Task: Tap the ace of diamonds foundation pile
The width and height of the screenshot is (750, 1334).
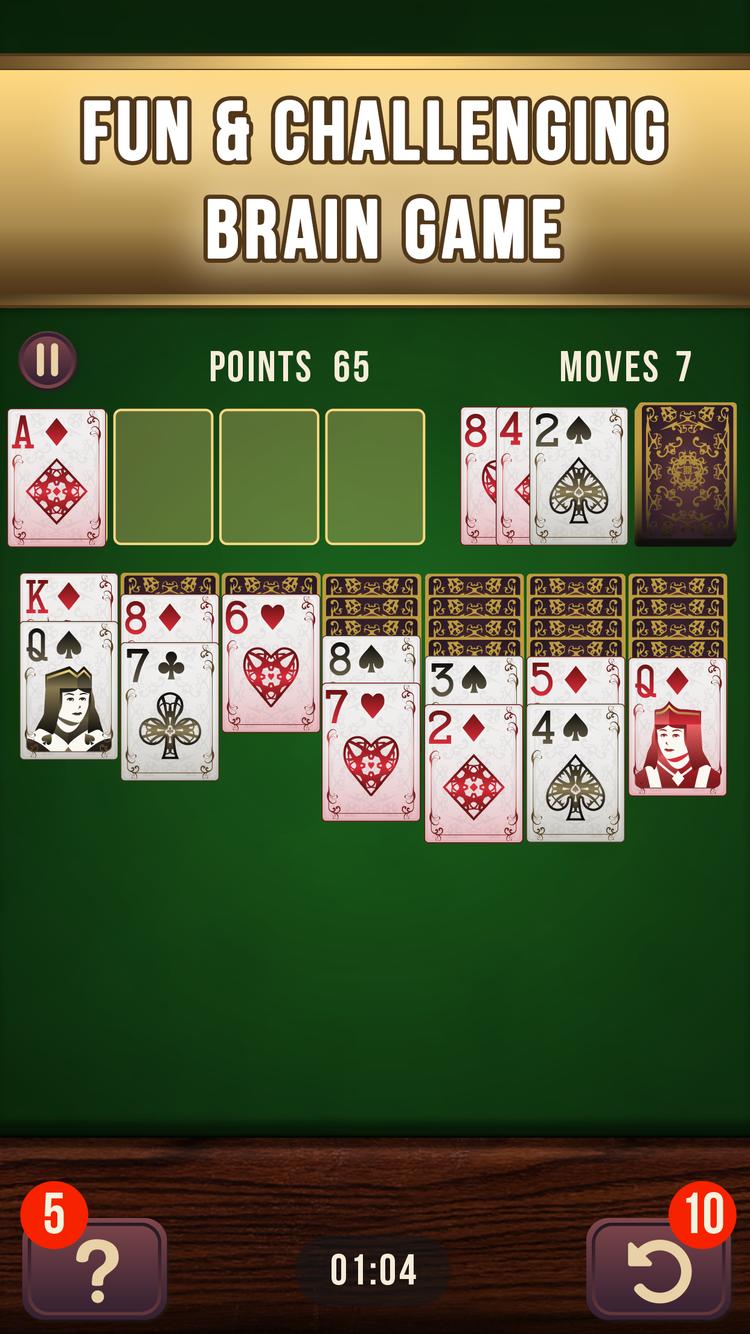Action: tap(57, 477)
